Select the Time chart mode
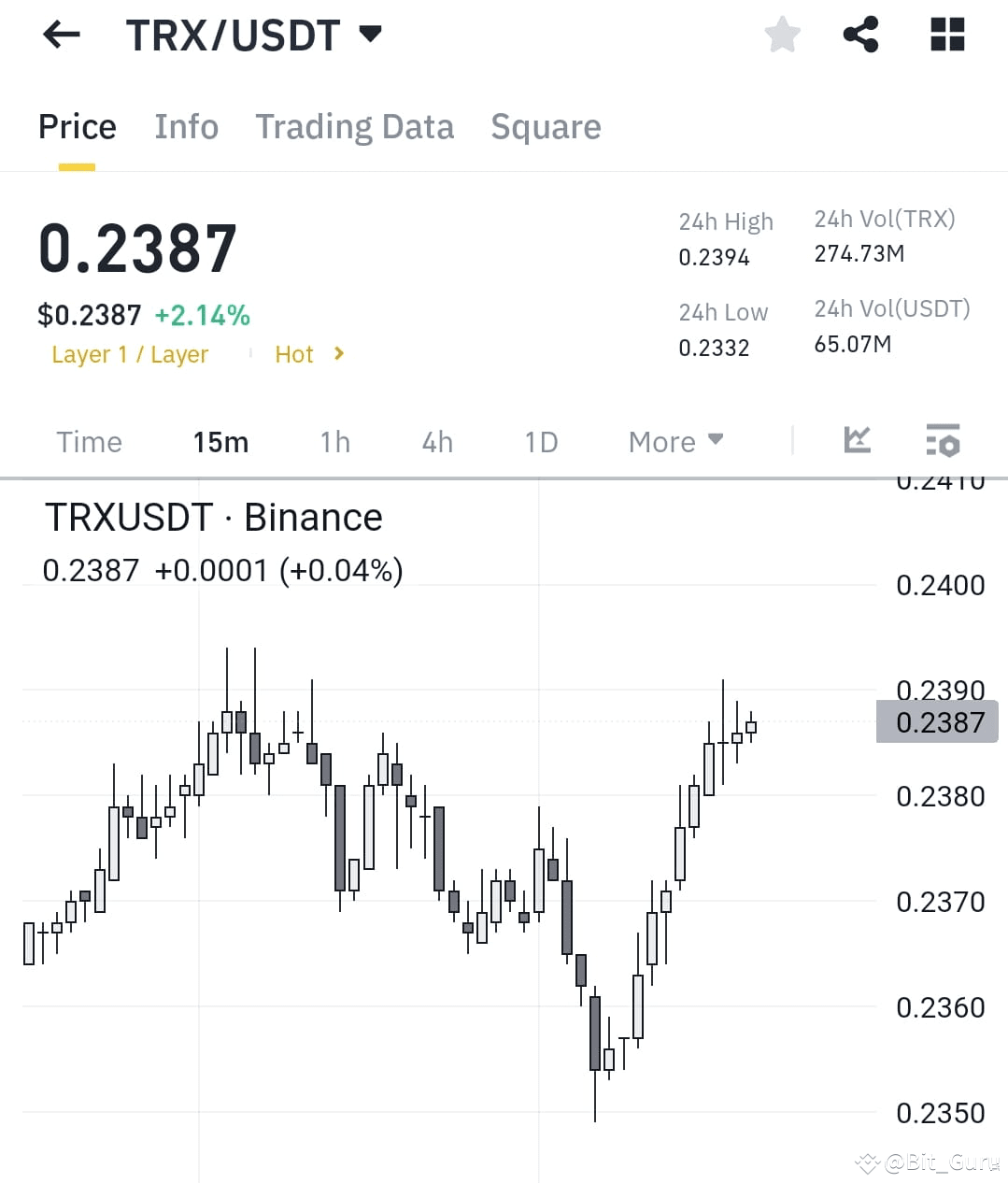 [x=89, y=441]
